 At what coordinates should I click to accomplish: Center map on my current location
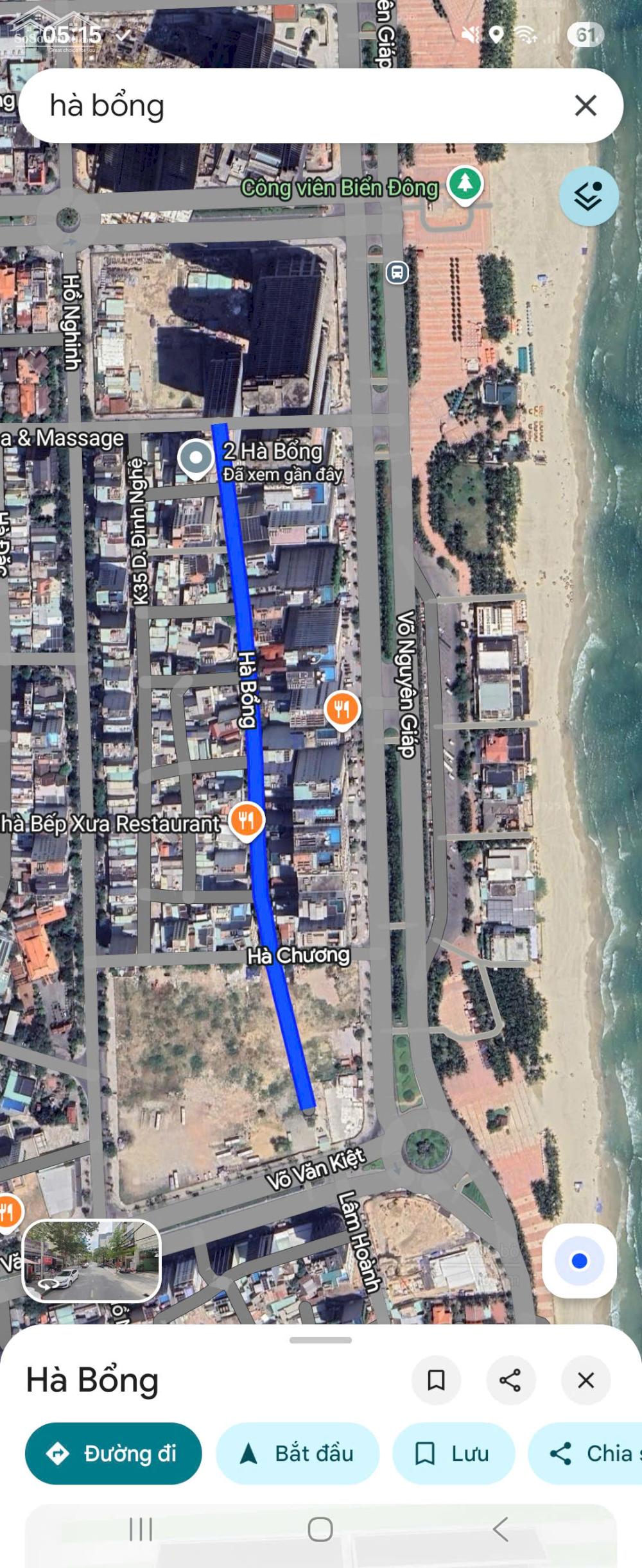coord(579,1261)
